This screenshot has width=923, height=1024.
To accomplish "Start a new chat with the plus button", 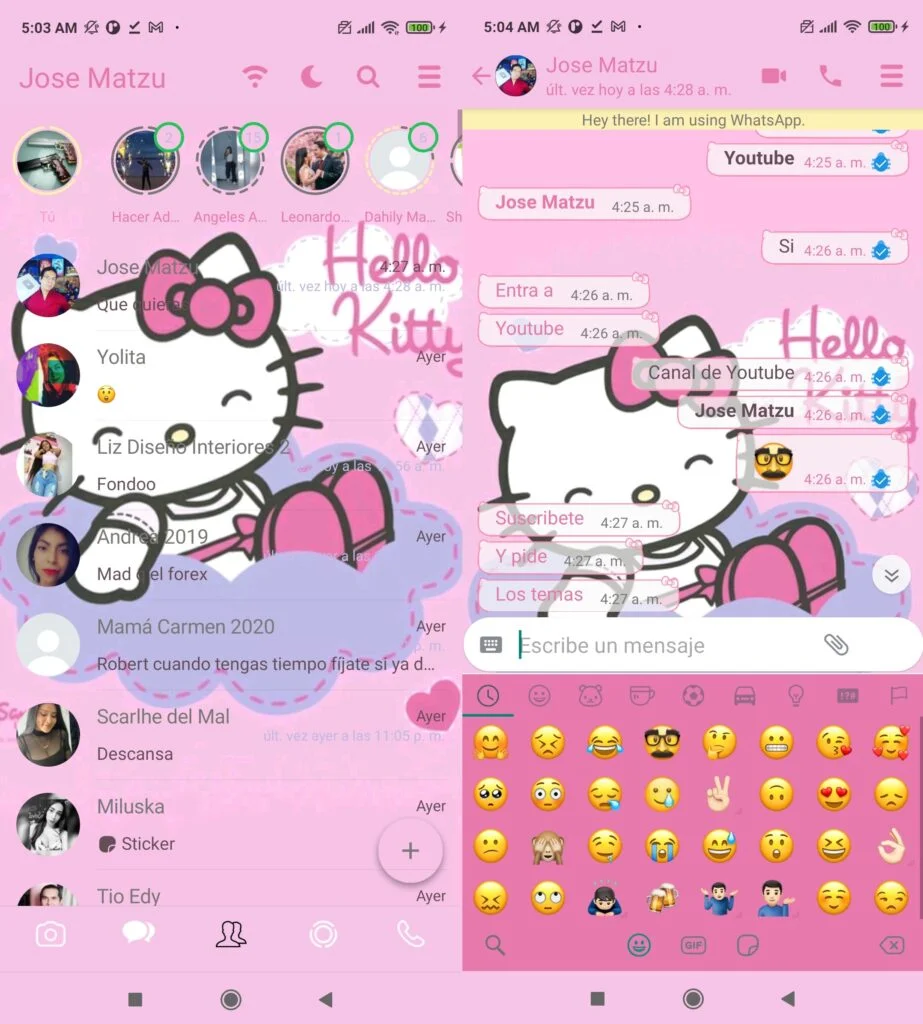I will pyautogui.click(x=410, y=851).
